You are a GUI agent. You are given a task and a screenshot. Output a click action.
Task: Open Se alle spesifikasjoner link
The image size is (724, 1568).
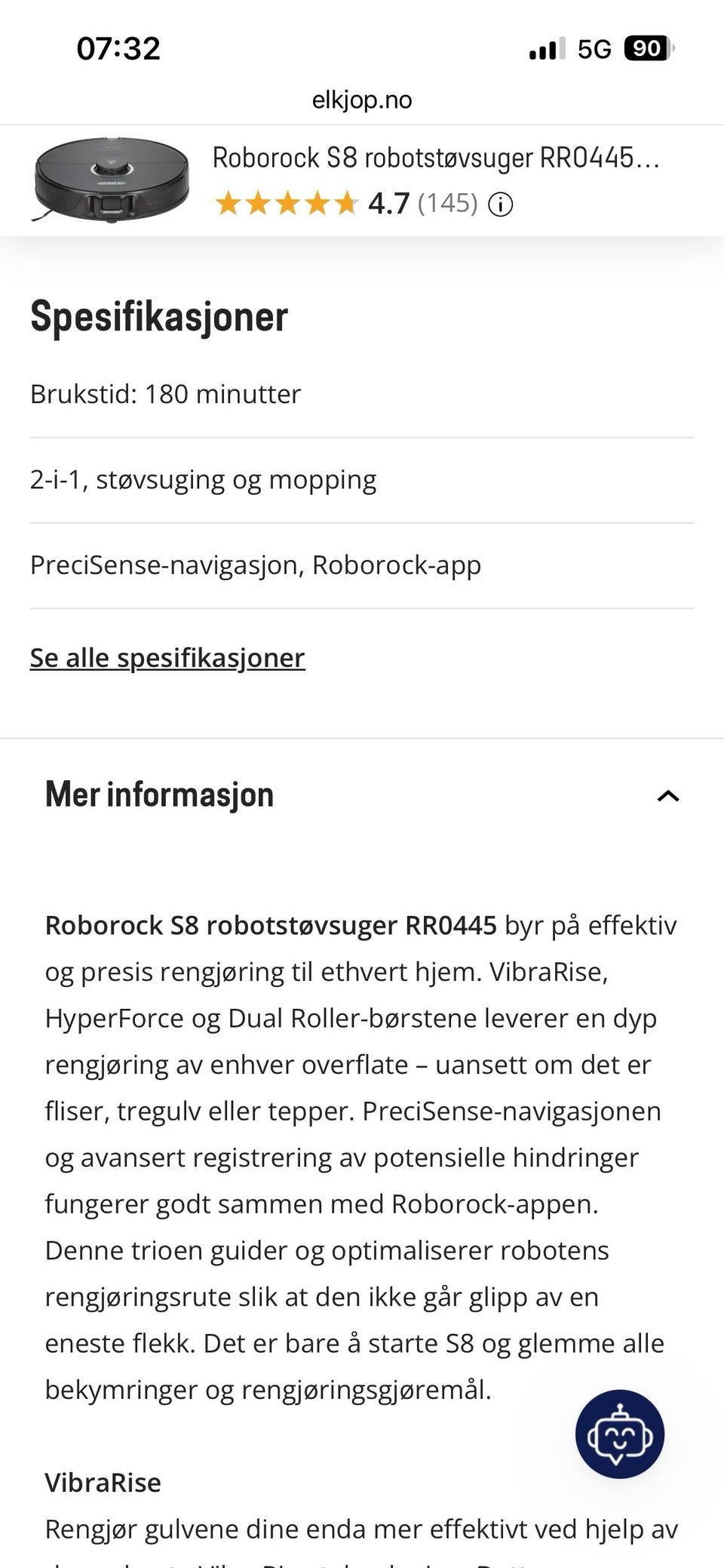tap(167, 658)
